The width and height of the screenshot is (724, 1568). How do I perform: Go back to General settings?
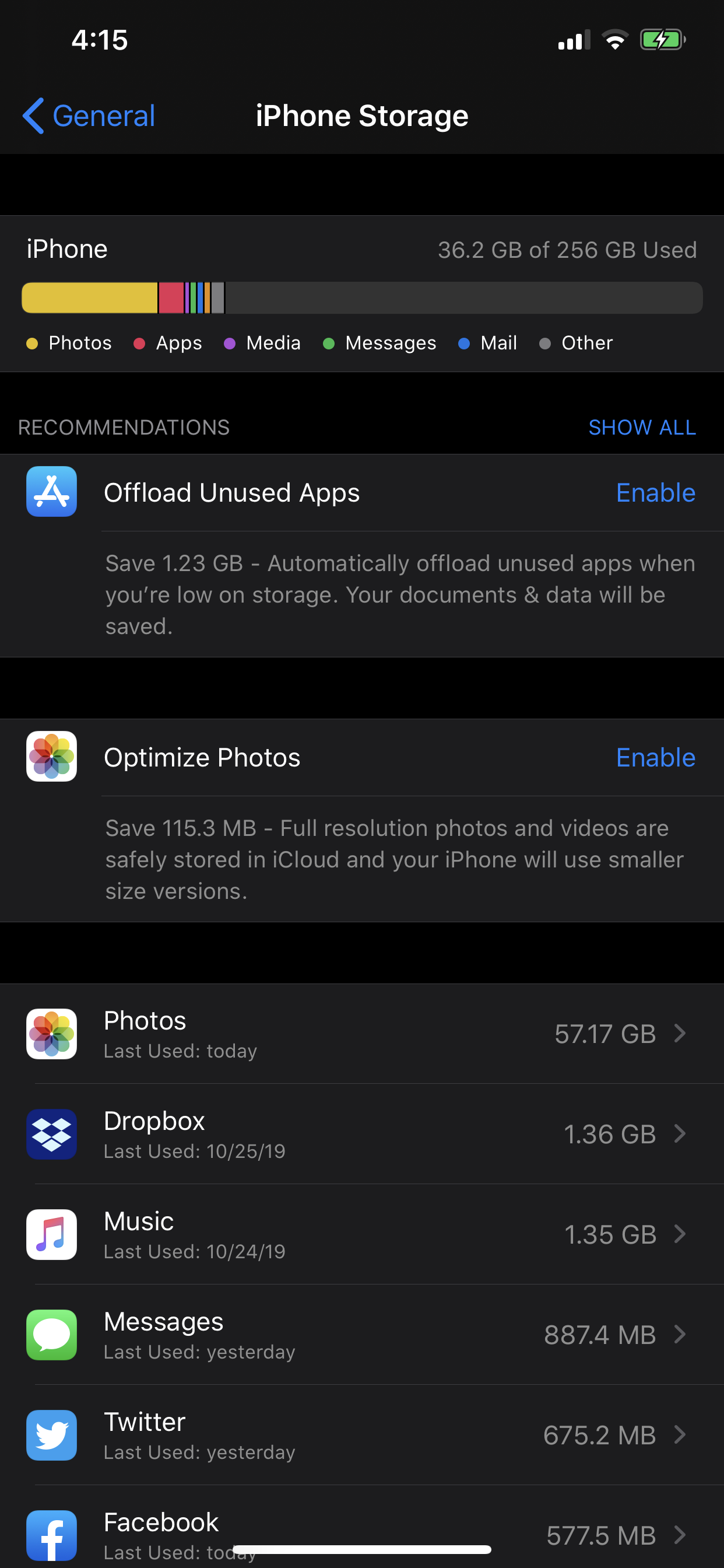coord(88,116)
